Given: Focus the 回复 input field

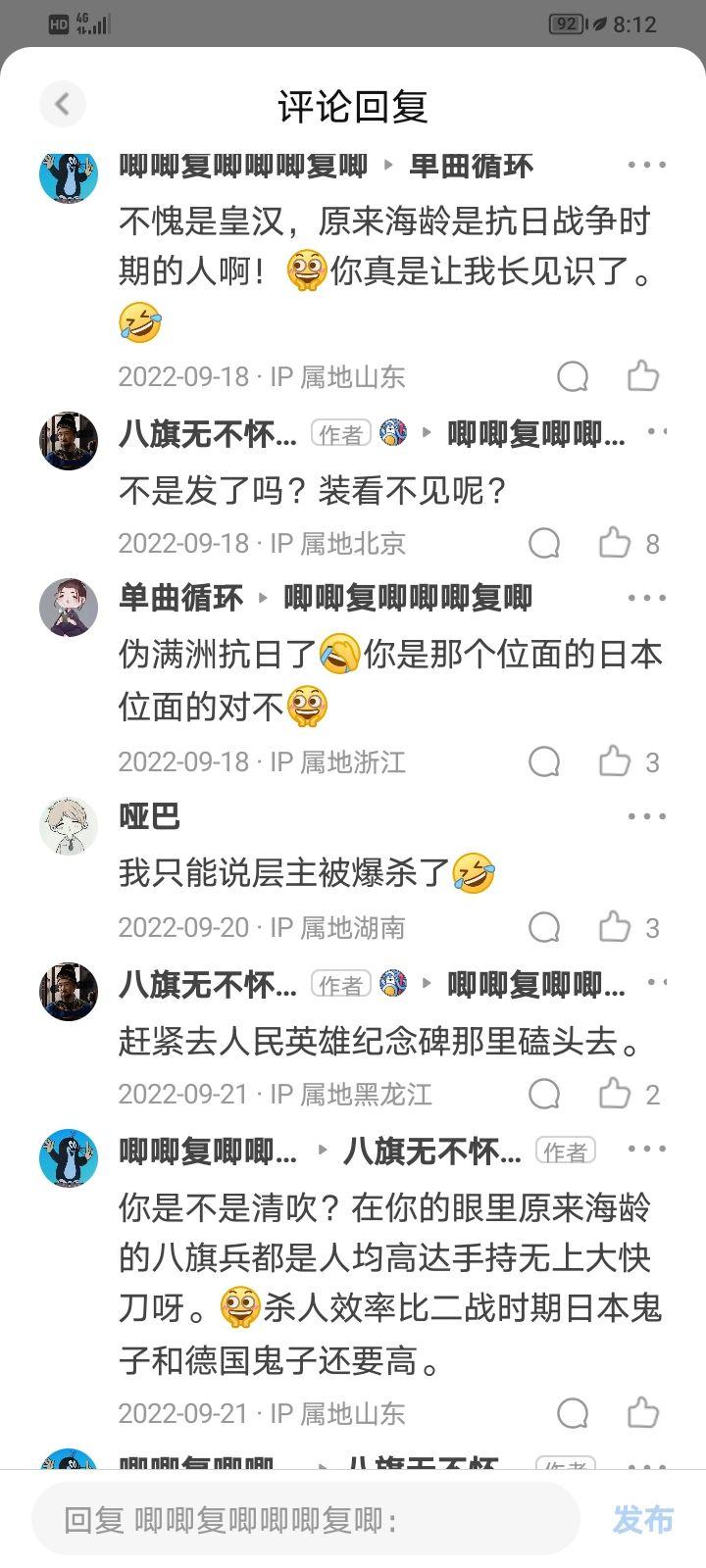Looking at the screenshot, I should (x=304, y=1520).
